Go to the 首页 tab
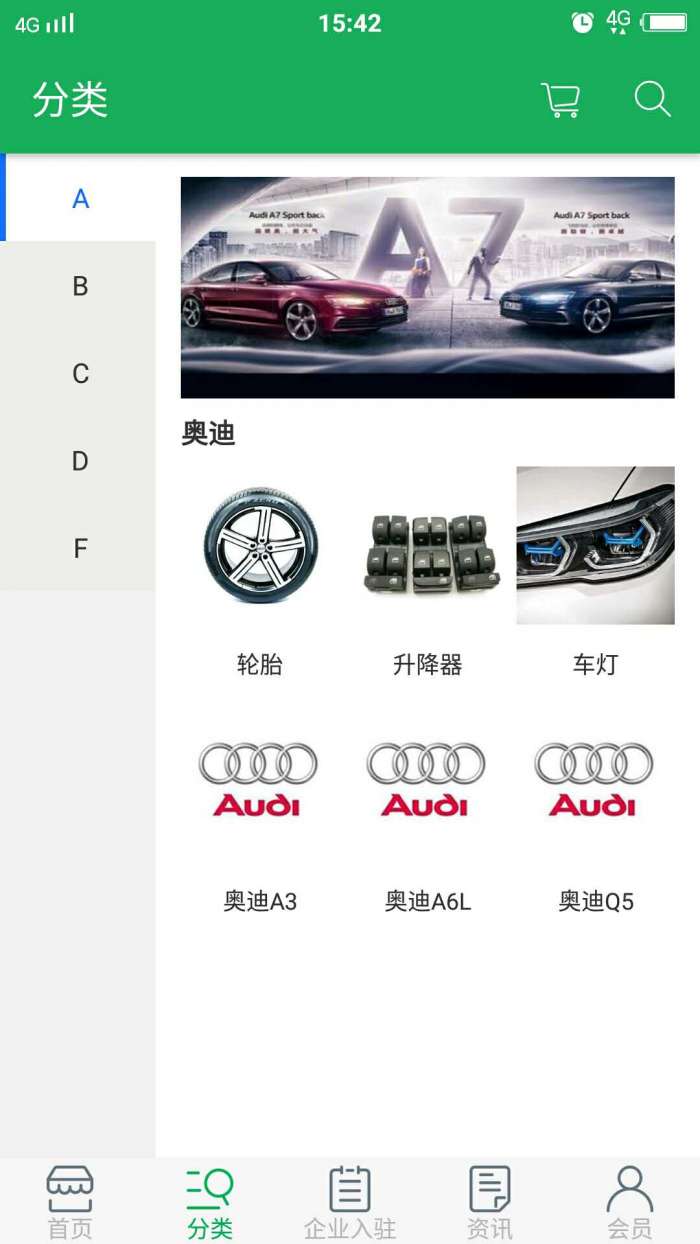The width and height of the screenshot is (700, 1244). tap(70, 1202)
